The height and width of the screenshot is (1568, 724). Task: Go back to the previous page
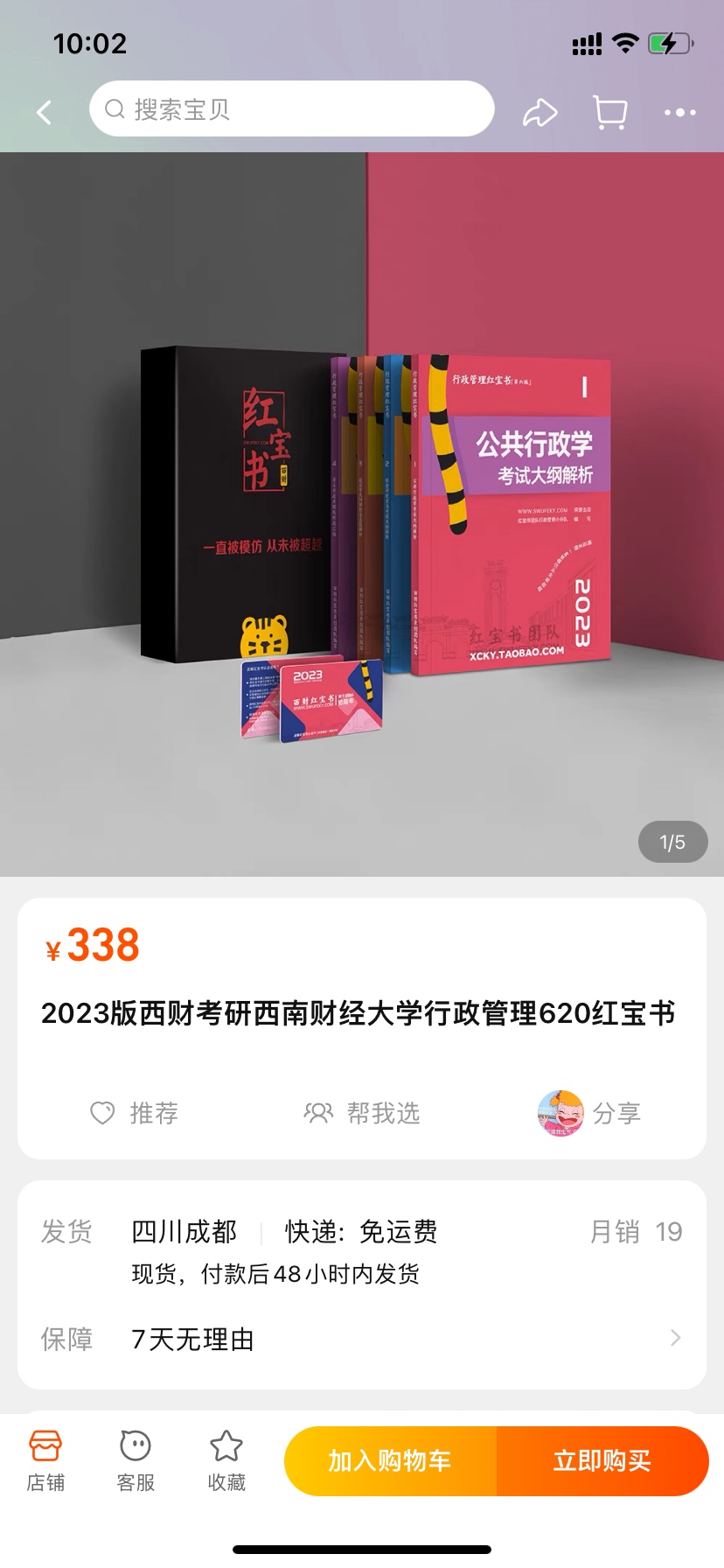44,112
